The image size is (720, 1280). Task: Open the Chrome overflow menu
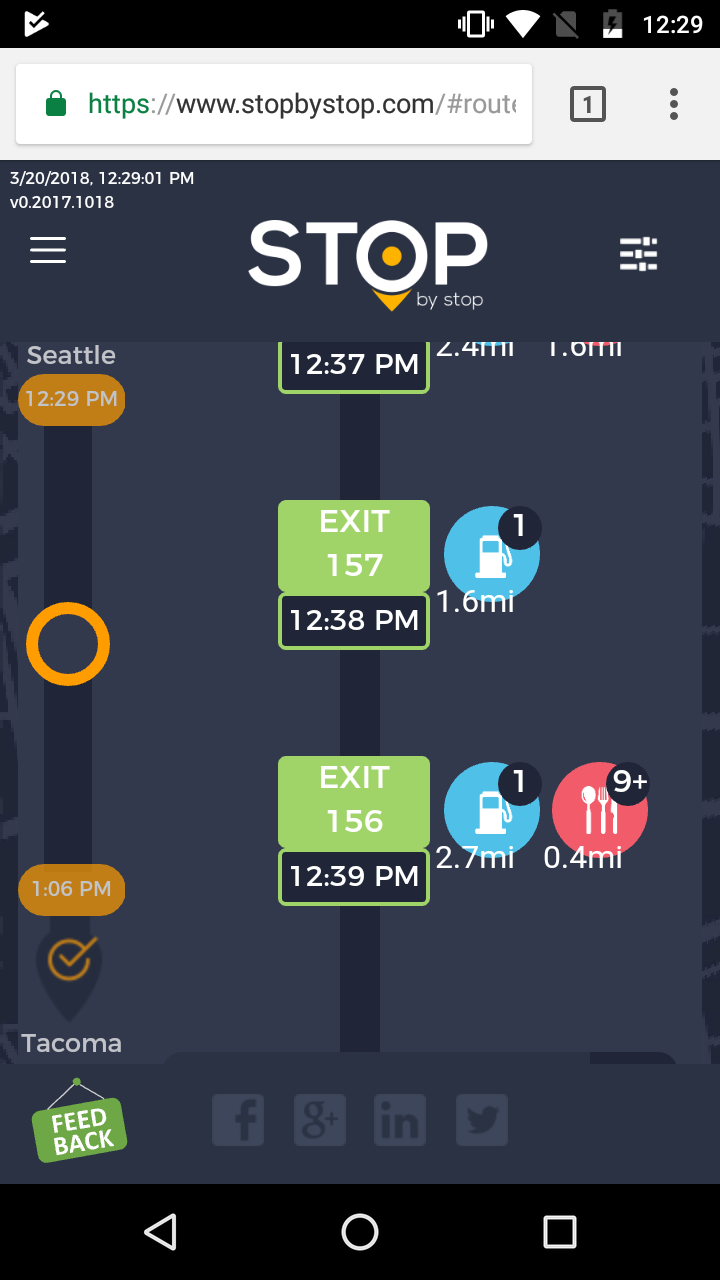tap(674, 104)
